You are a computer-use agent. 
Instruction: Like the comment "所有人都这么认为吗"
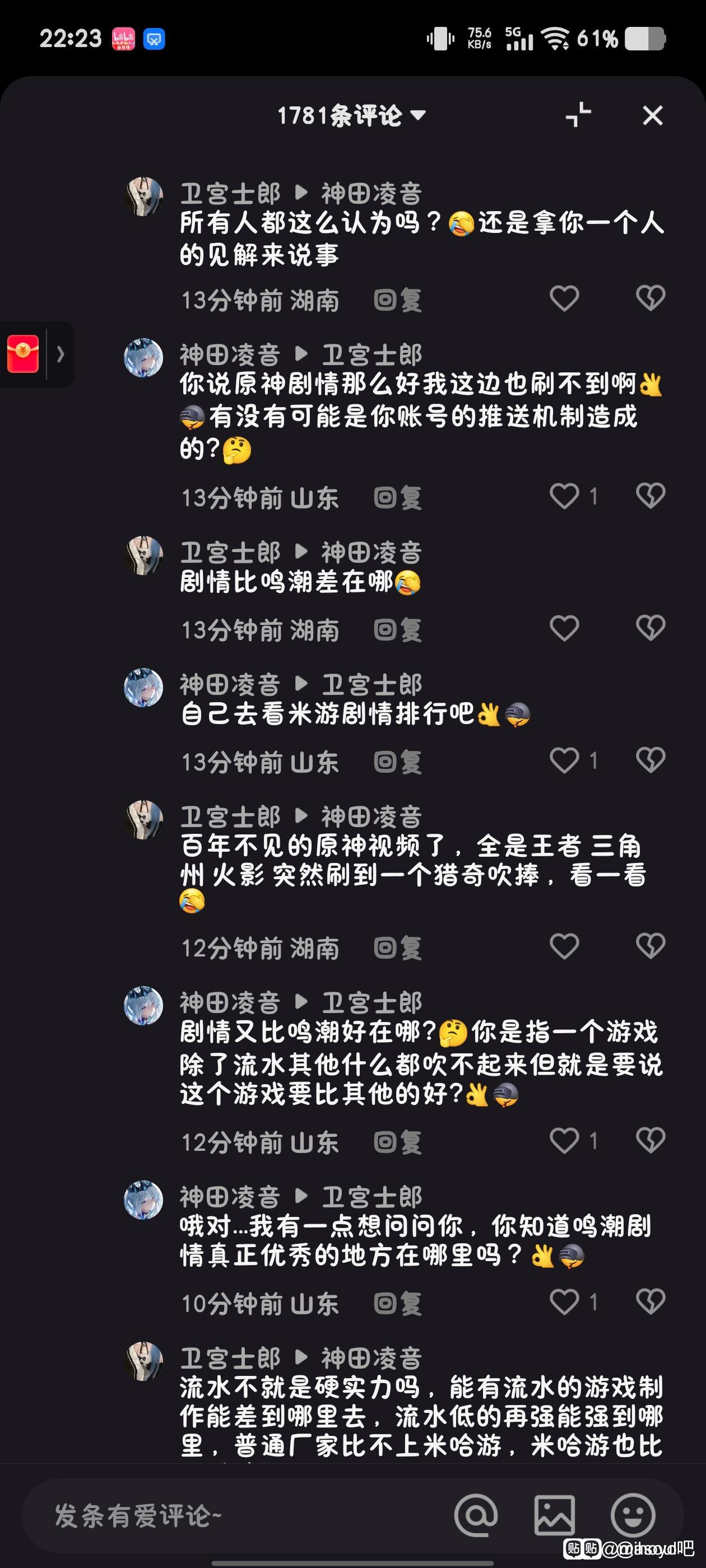tap(564, 298)
